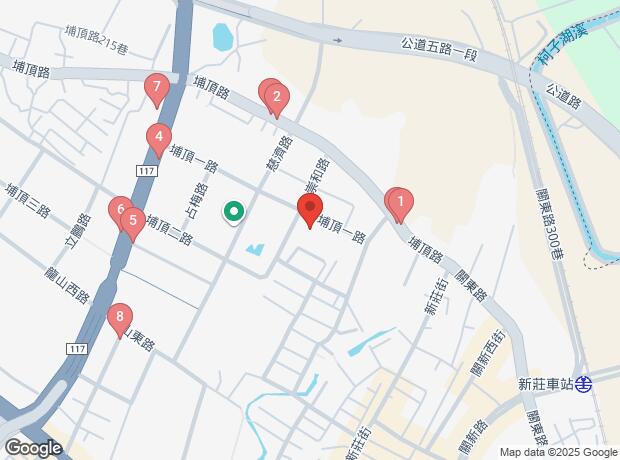Open map marker number 7

click(x=157, y=89)
